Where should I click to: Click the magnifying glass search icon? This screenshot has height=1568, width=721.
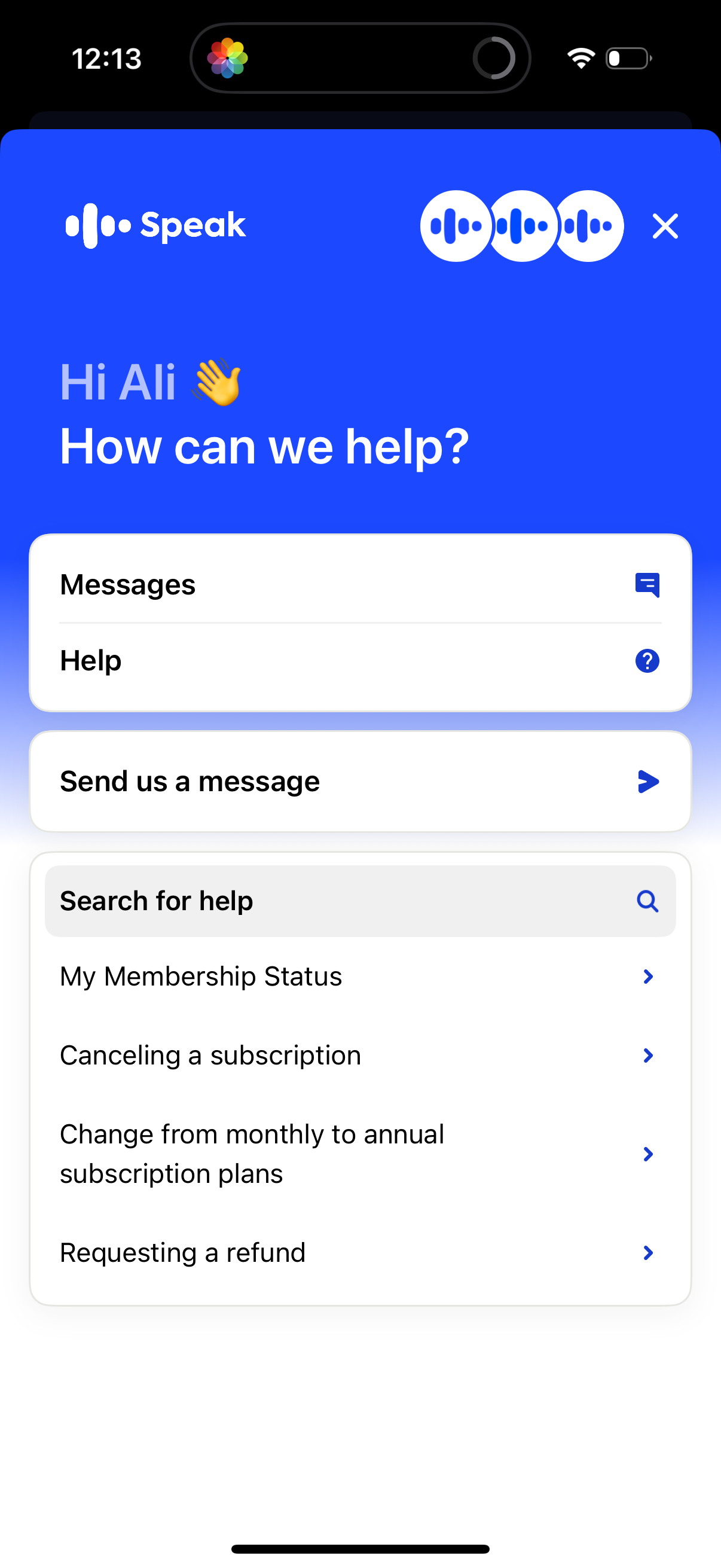648,901
